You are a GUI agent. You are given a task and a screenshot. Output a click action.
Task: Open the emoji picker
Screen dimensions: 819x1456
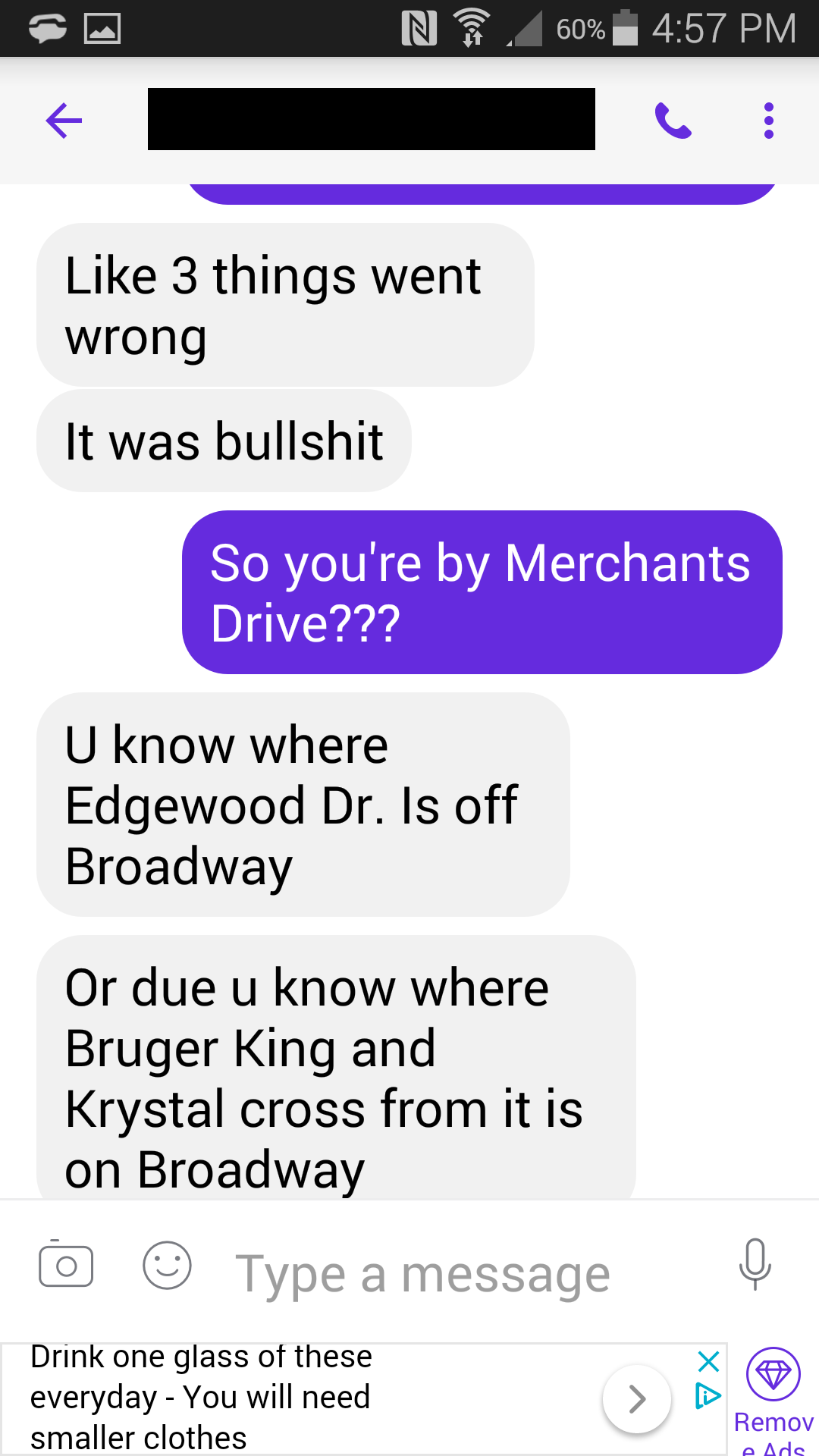point(167,1265)
